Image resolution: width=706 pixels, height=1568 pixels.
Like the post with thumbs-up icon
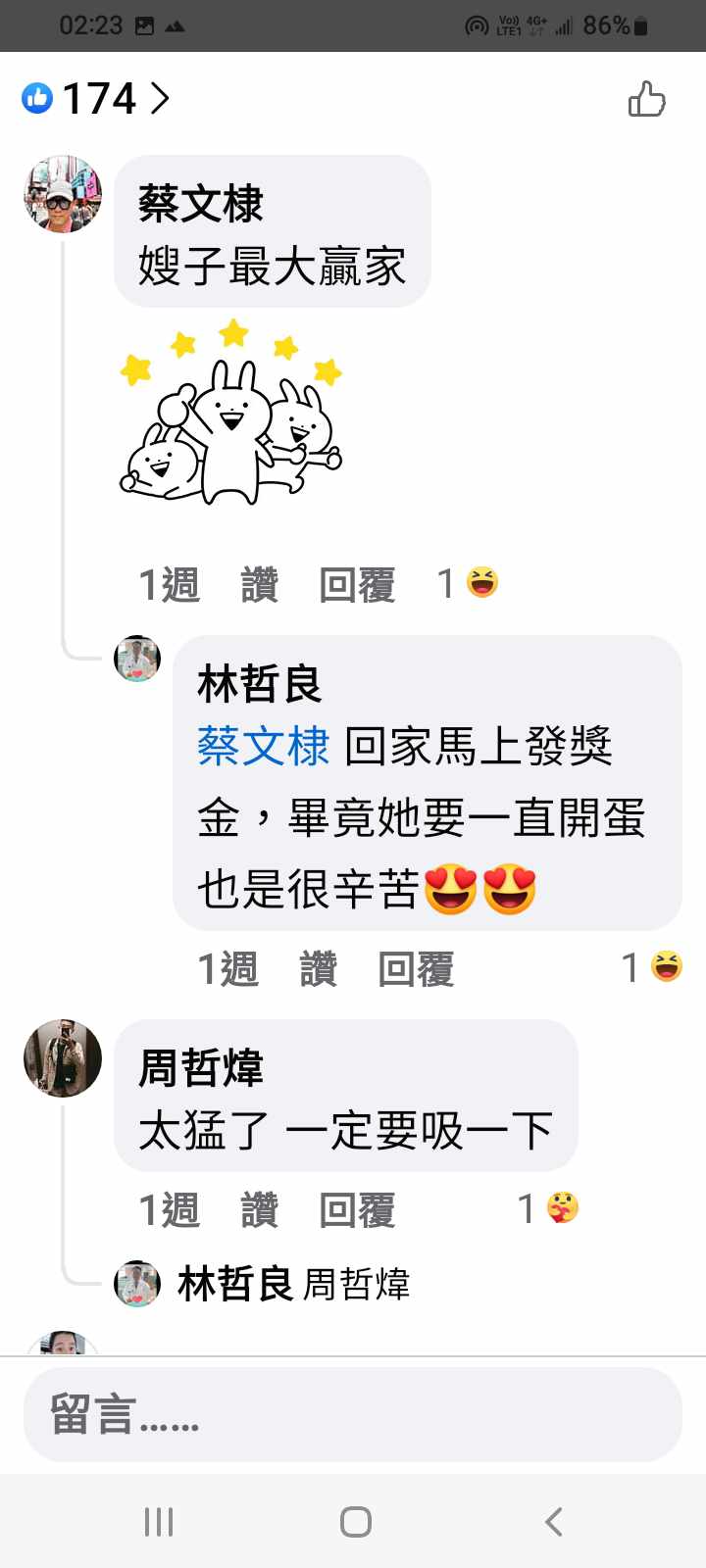[x=646, y=99]
